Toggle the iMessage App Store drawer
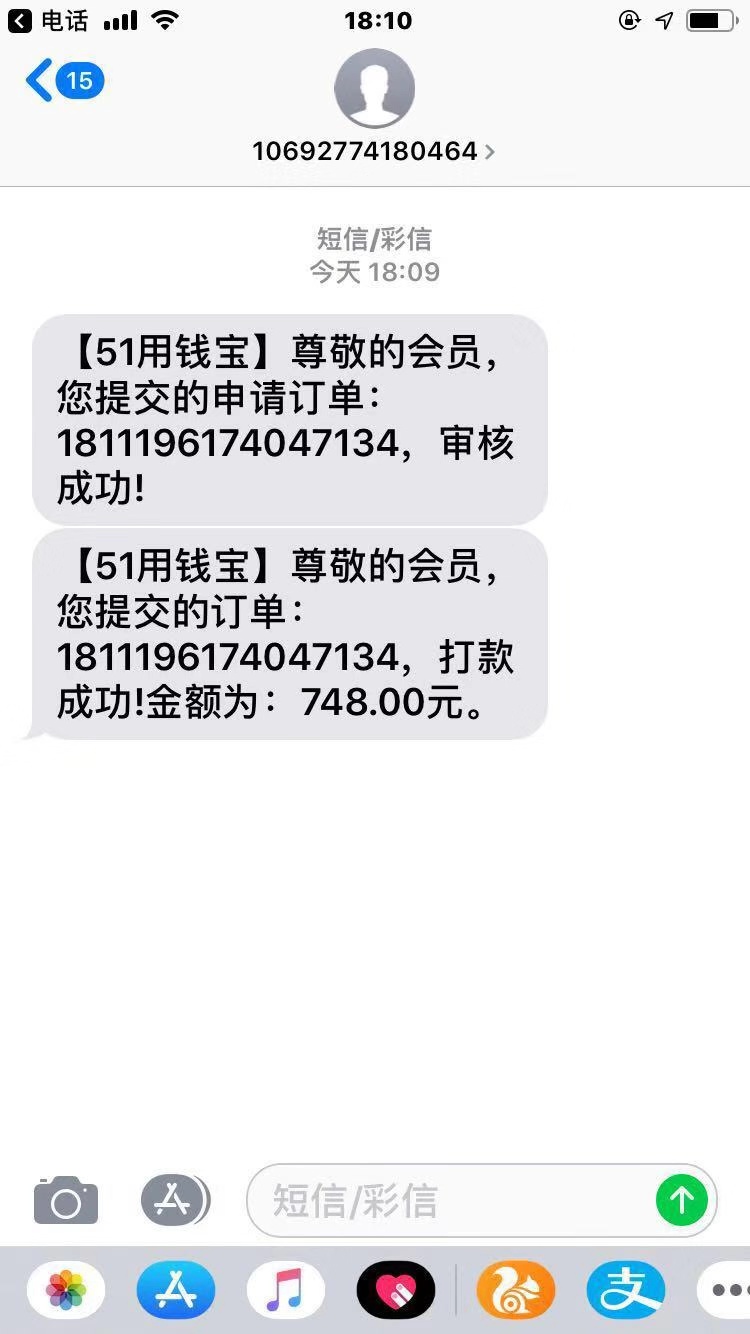This screenshot has height=1334, width=750. tap(175, 1200)
